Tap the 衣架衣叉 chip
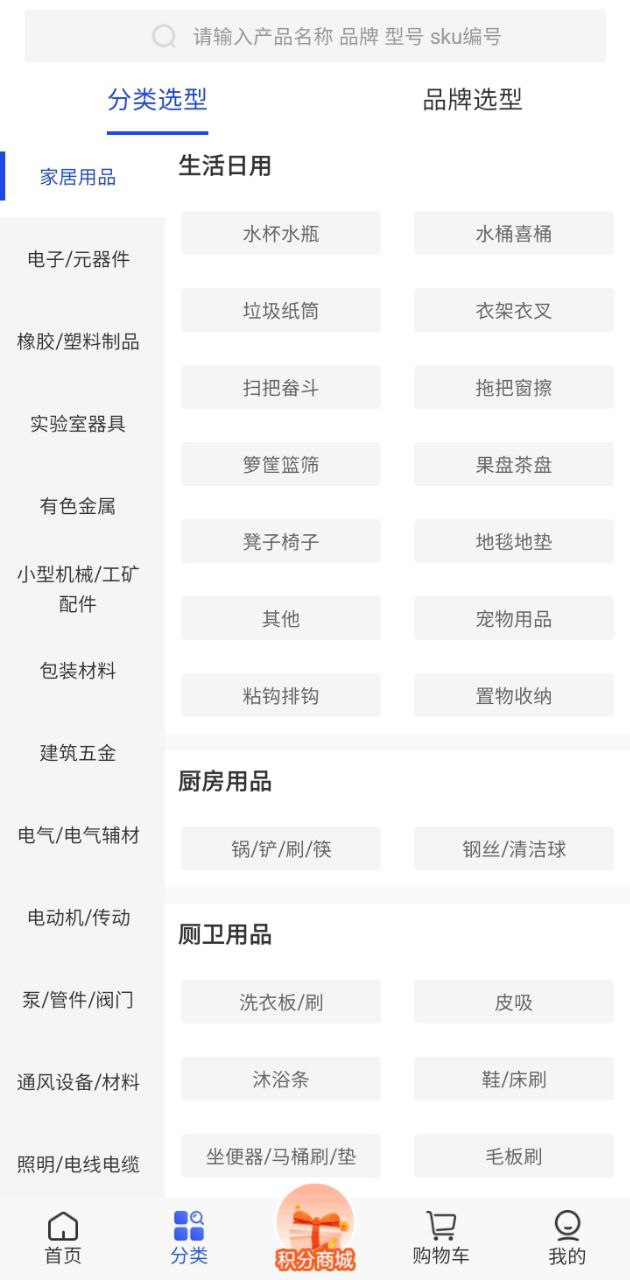The height and width of the screenshot is (1280, 630). (514, 310)
